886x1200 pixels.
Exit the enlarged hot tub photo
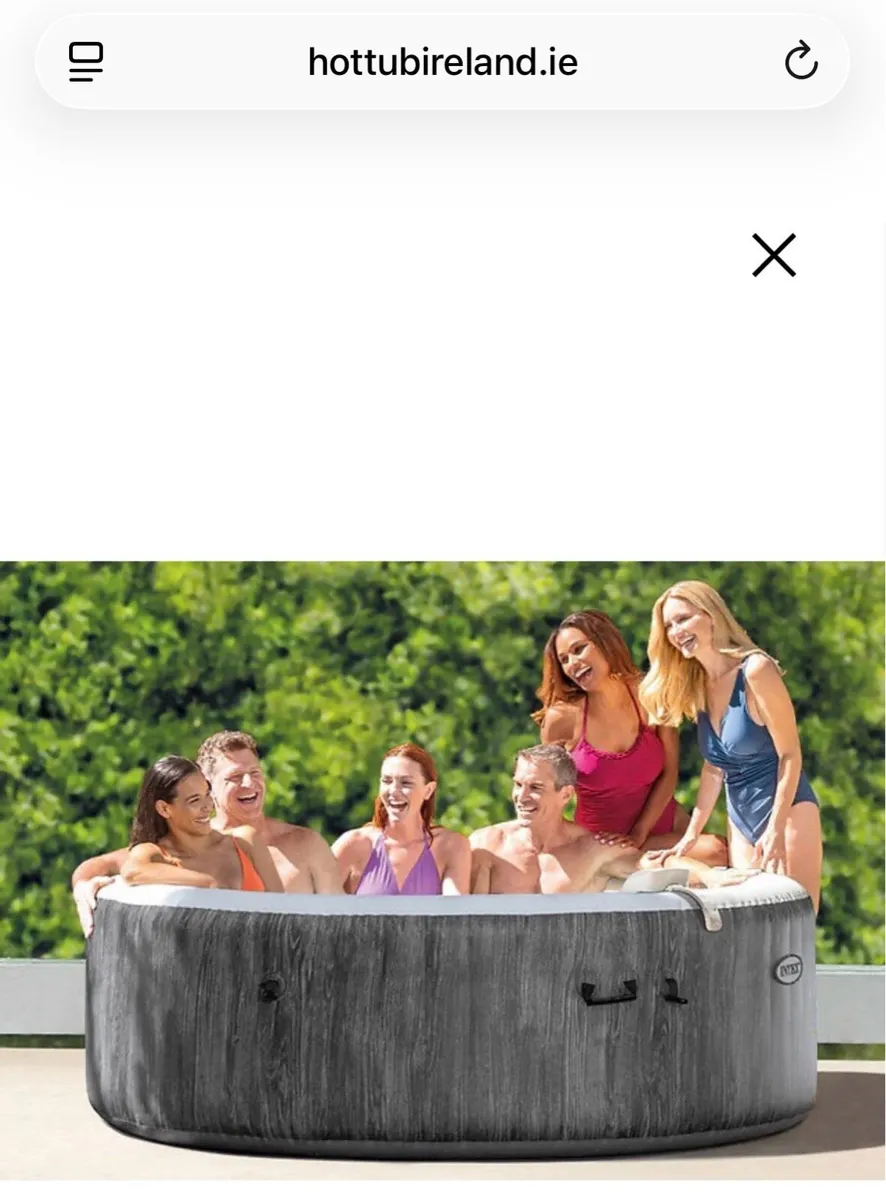775,256
